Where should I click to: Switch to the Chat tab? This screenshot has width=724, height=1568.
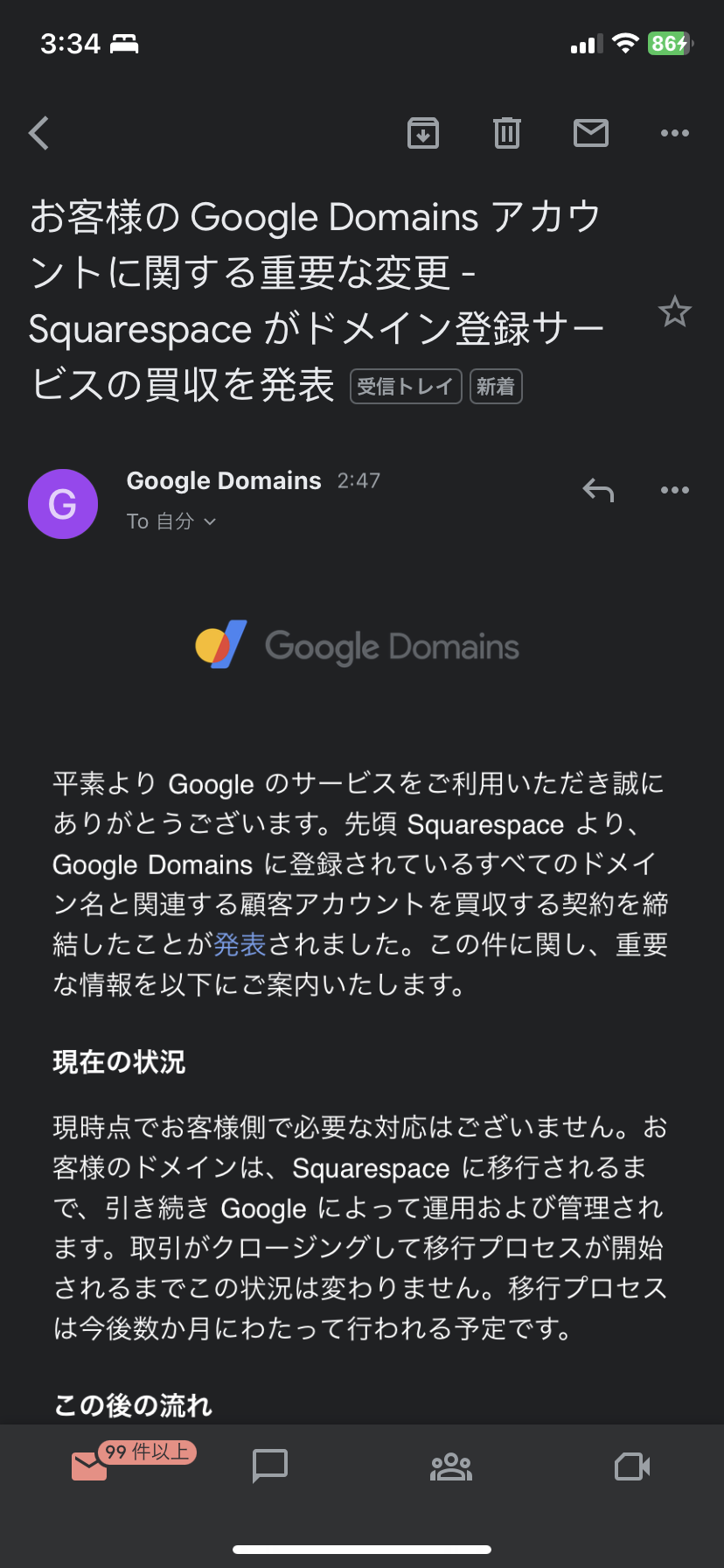pos(270,1466)
